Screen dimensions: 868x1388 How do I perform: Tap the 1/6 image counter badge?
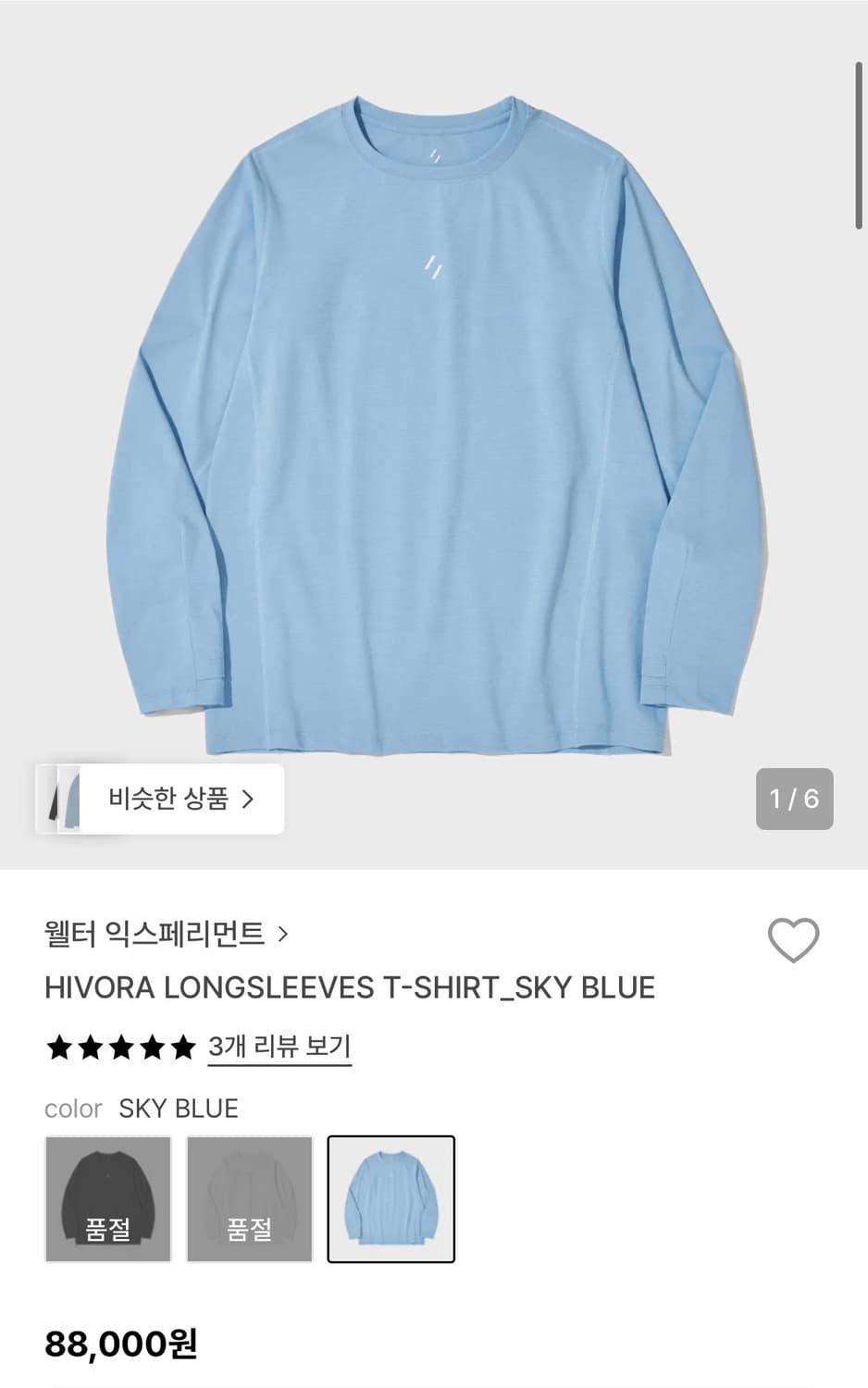794,799
